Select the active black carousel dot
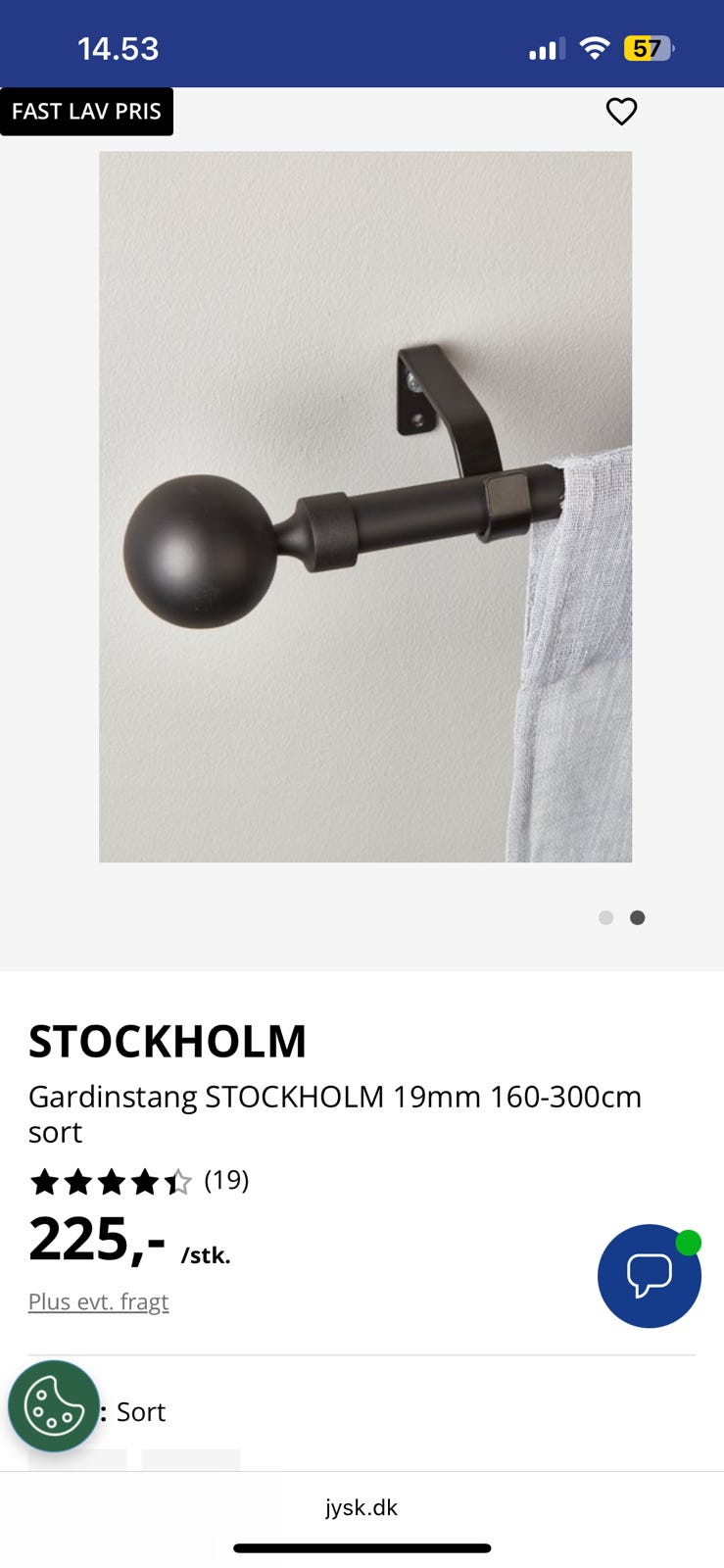 [x=637, y=917]
